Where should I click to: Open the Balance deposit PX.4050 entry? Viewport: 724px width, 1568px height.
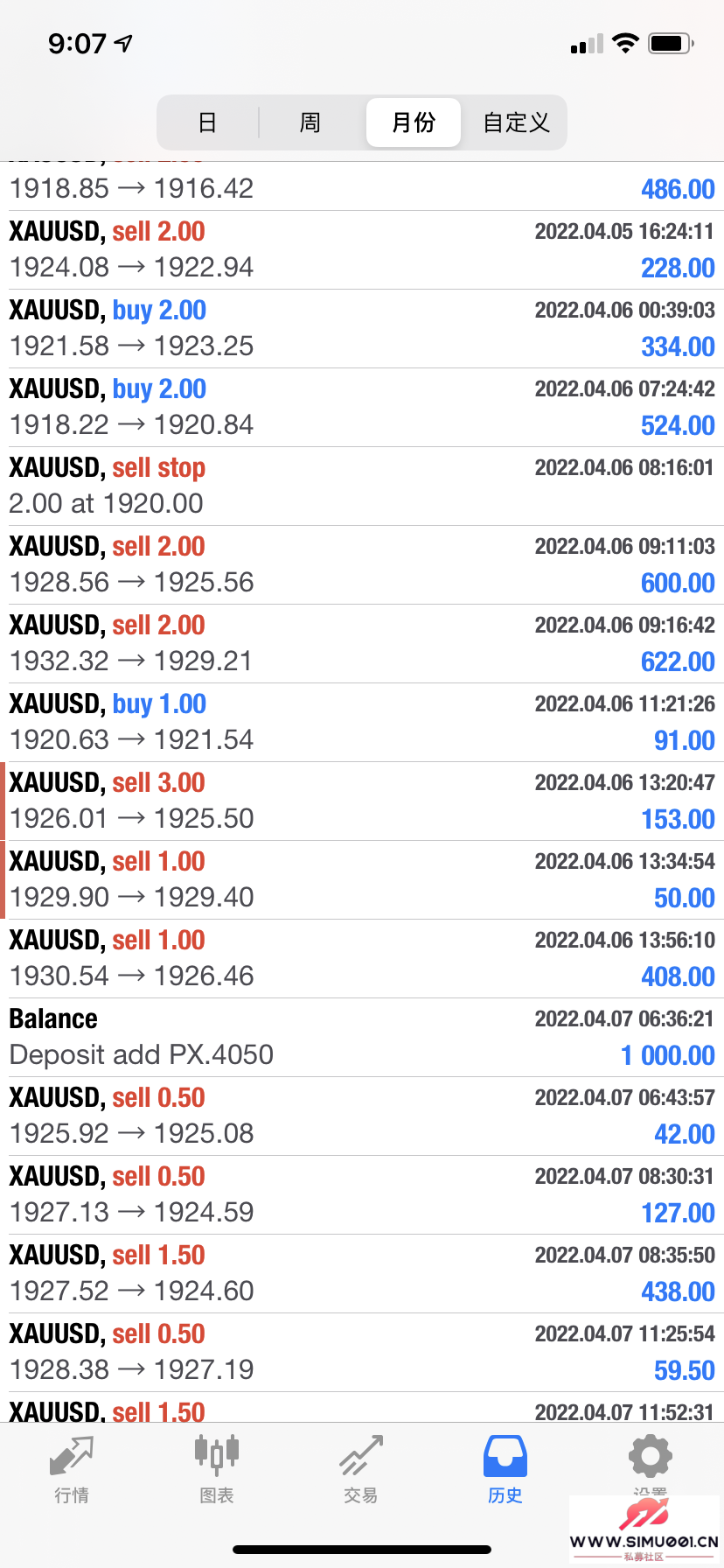tap(362, 1037)
